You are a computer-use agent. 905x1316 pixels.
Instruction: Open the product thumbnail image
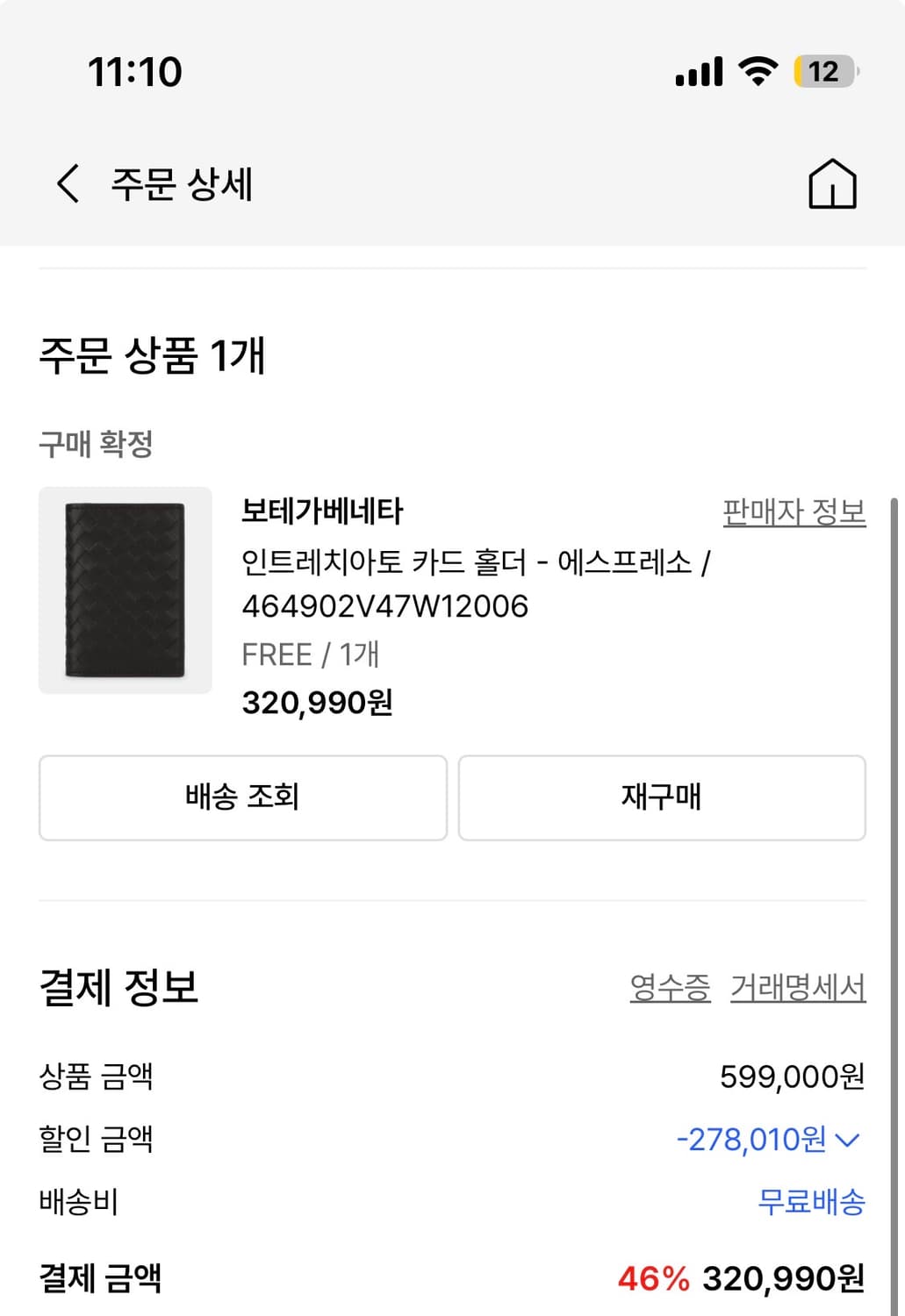pyautogui.click(x=125, y=590)
